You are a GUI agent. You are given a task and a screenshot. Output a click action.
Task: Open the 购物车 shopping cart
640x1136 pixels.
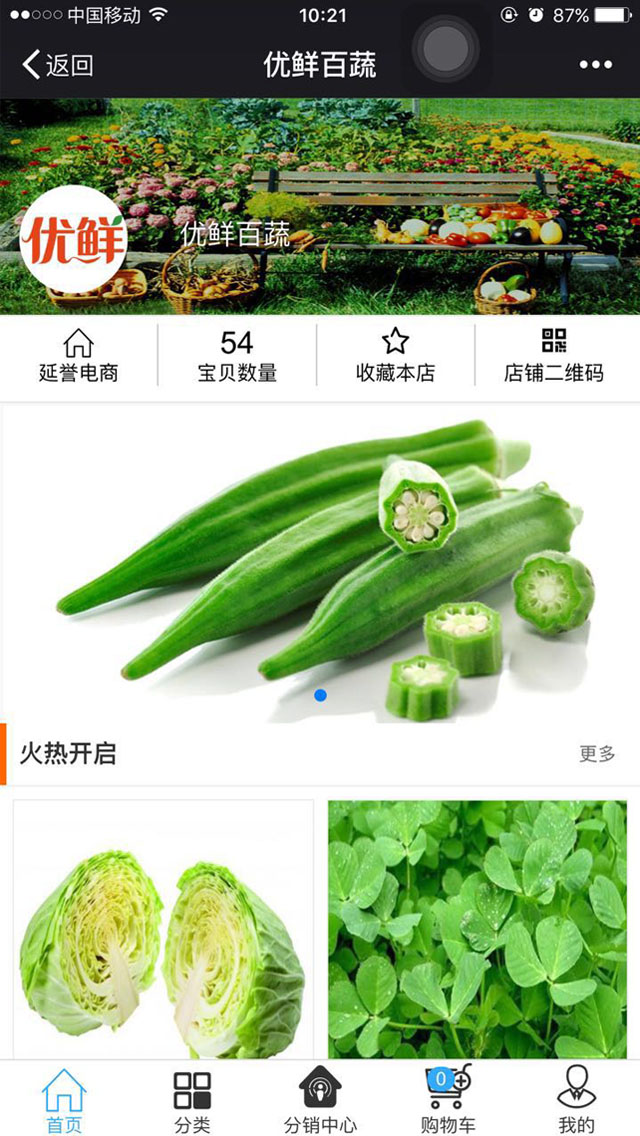(x=447, y=1099)
